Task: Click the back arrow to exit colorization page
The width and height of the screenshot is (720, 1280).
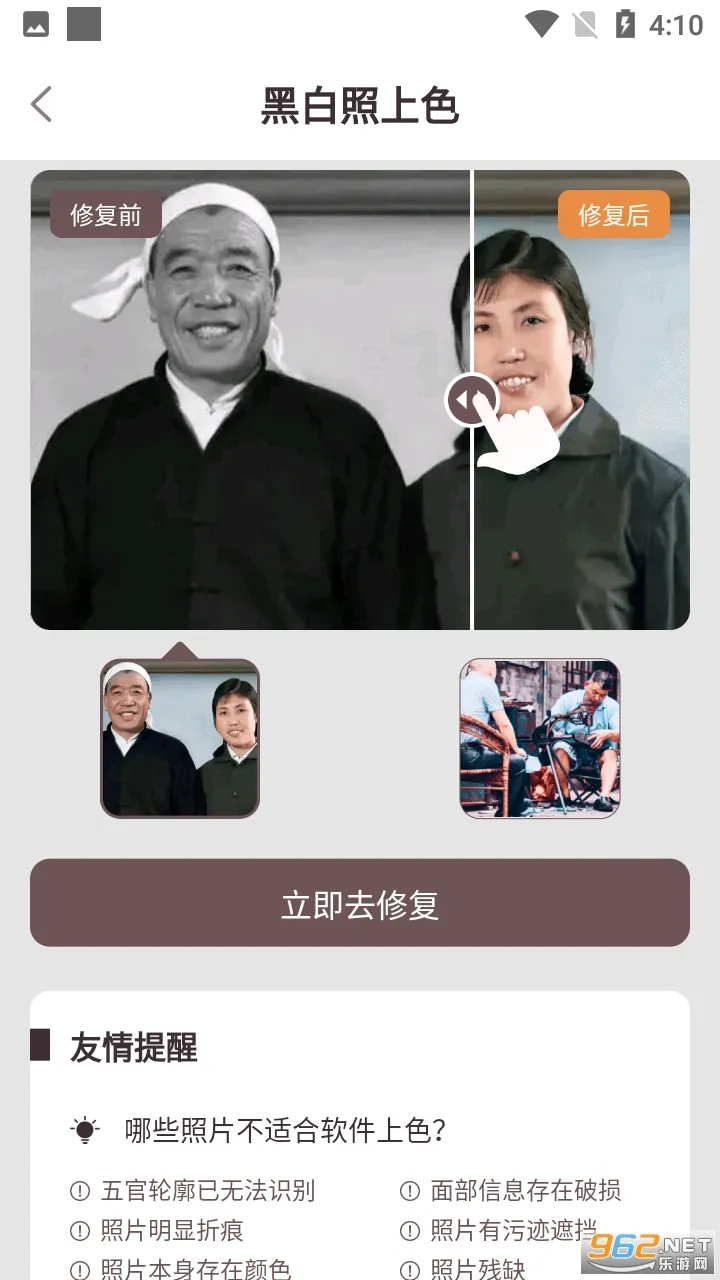Action: 40,103
